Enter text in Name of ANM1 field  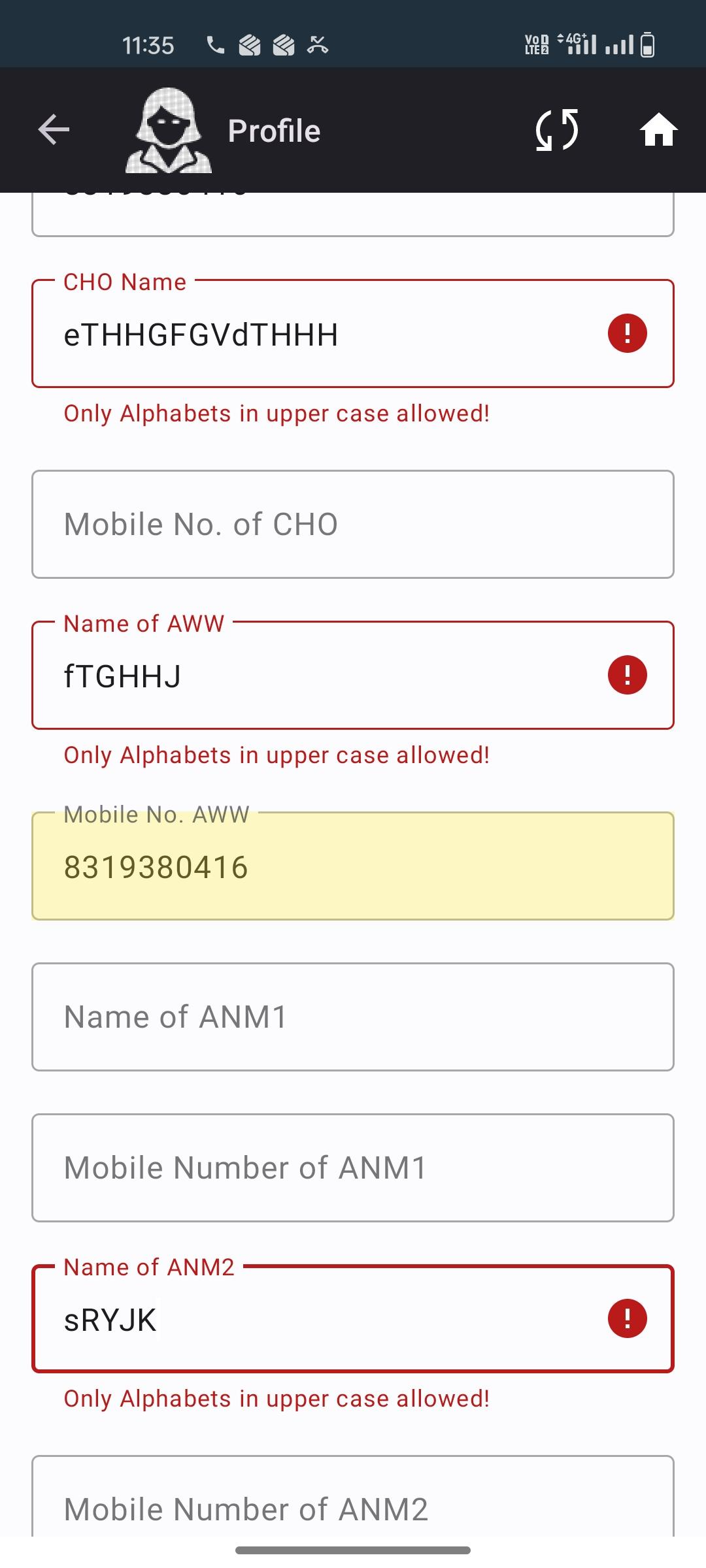click(353, 1017)
